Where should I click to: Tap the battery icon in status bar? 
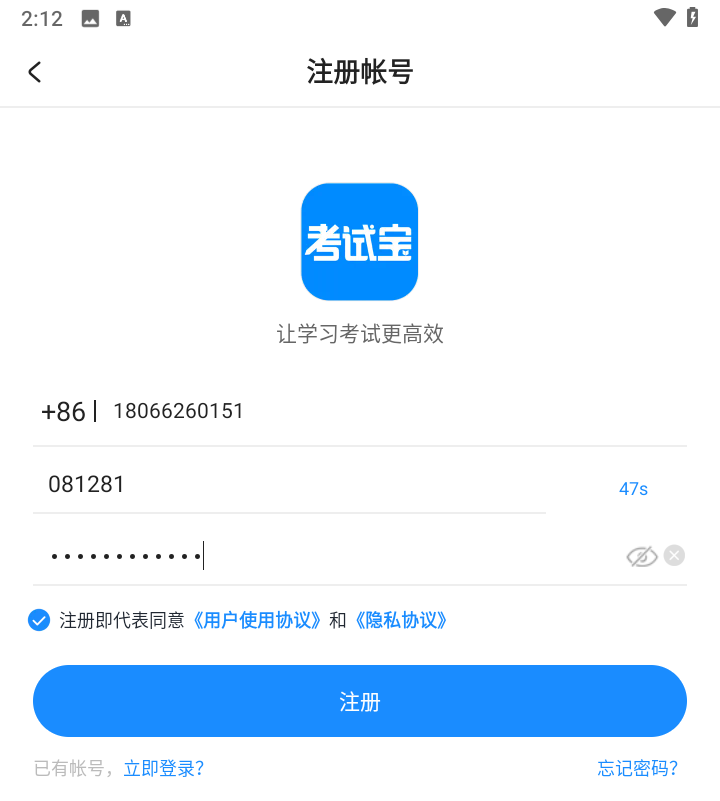(x=692, y=17)
